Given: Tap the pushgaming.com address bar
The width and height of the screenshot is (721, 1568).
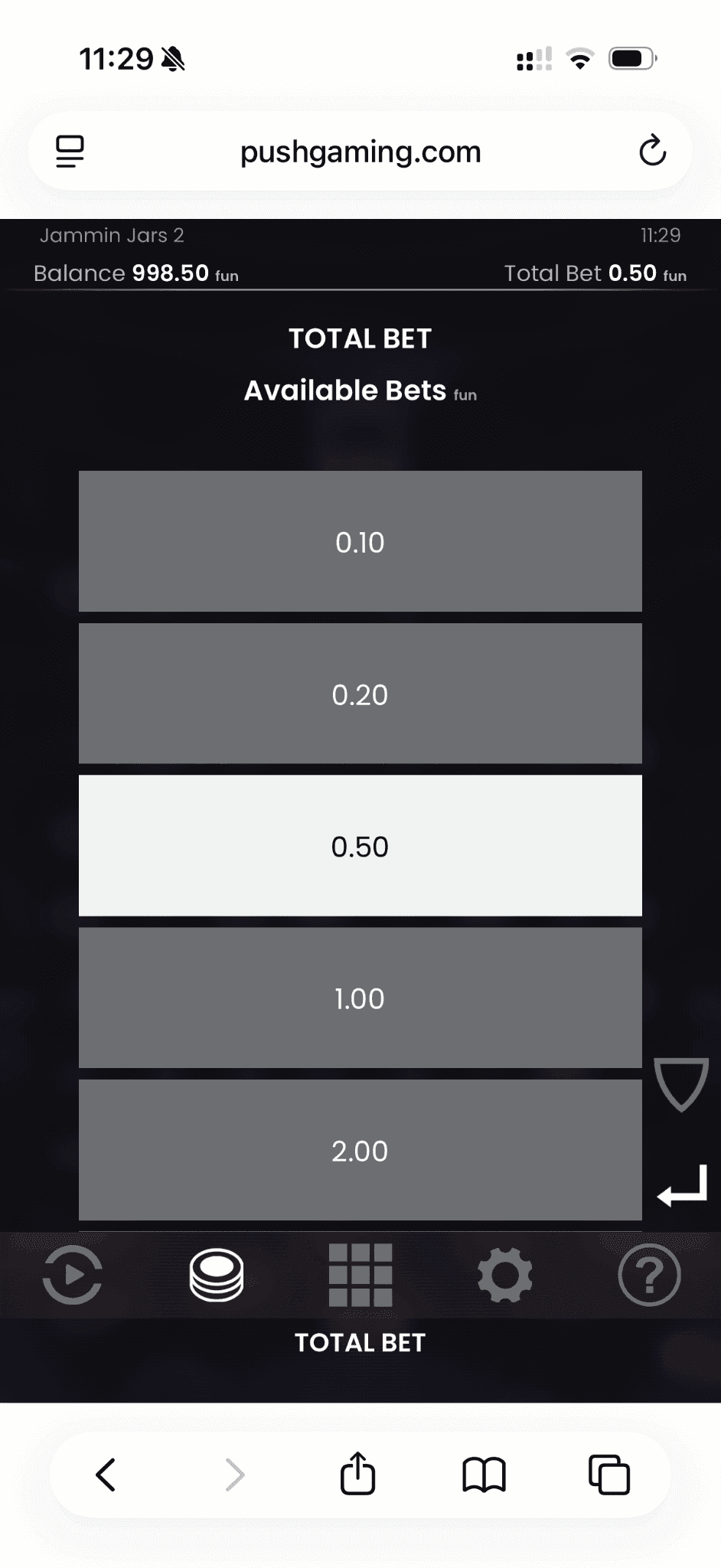Looking at the screenshot, I should [x=360, y=151].
